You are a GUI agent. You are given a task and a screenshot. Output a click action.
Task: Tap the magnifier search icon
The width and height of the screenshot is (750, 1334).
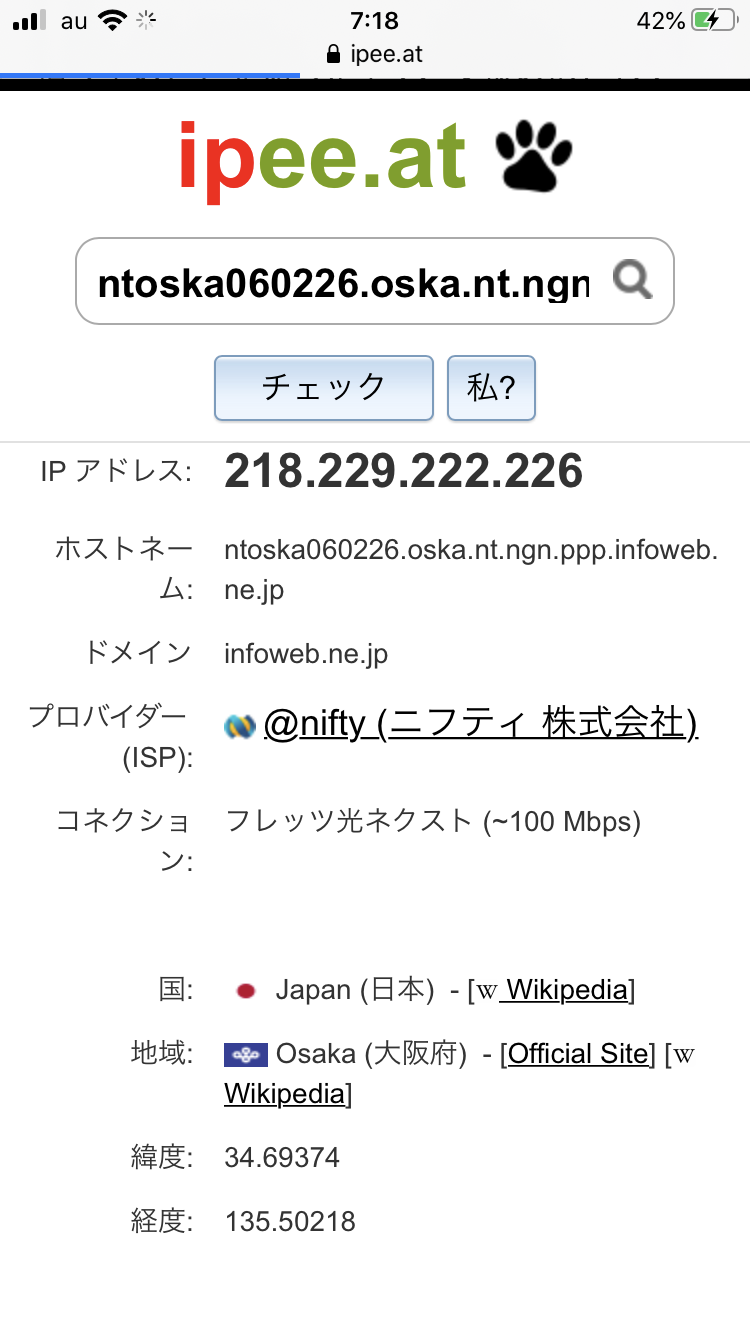coord(632,280)
